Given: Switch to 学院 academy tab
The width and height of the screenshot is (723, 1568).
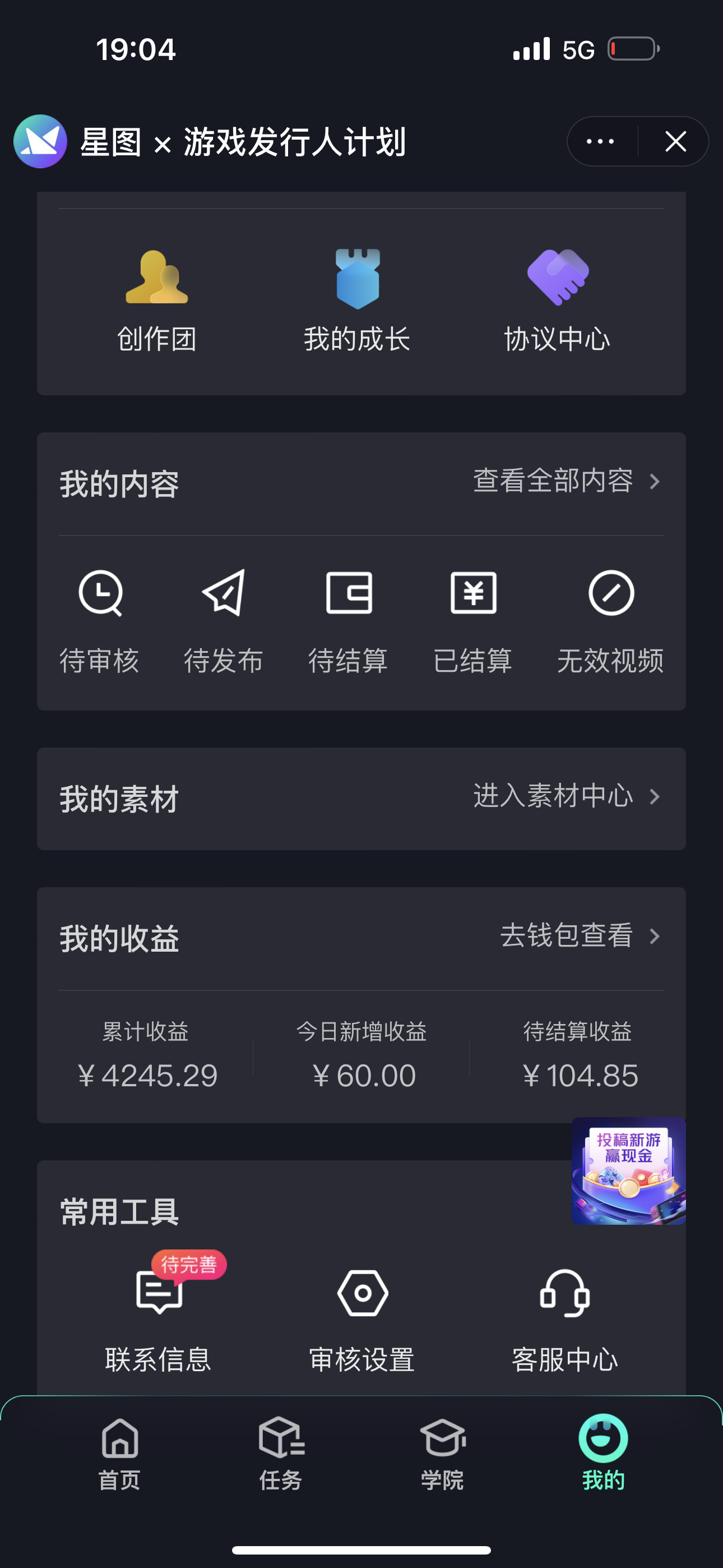Looking at the screenshot, I should pos(442,1454).
